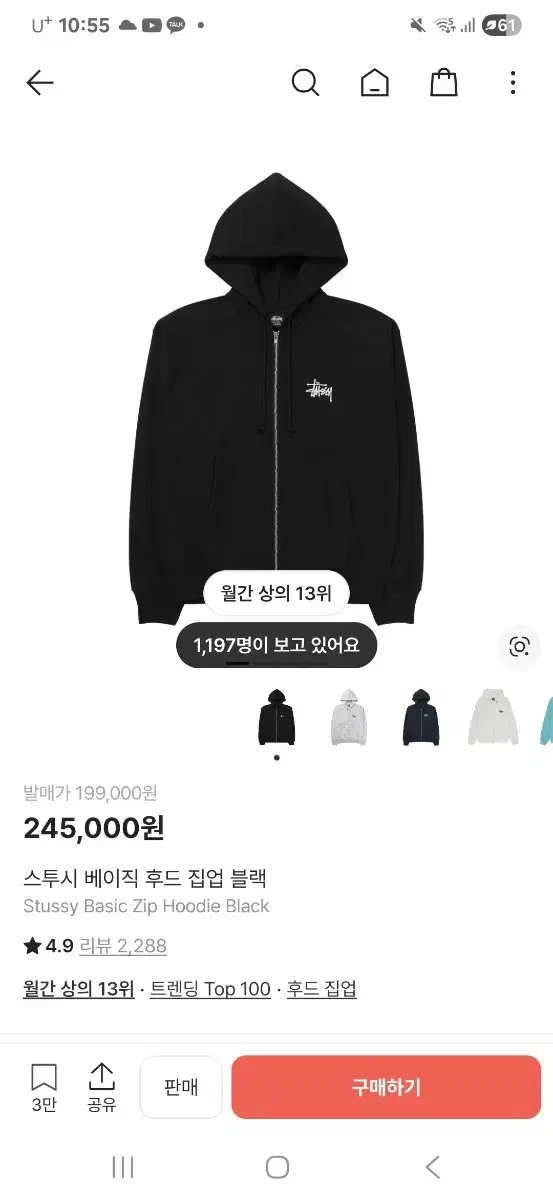Select the black hoodie color thumbnail
The height and width of the screenshot is (1200, 553).
coord(277,717)
